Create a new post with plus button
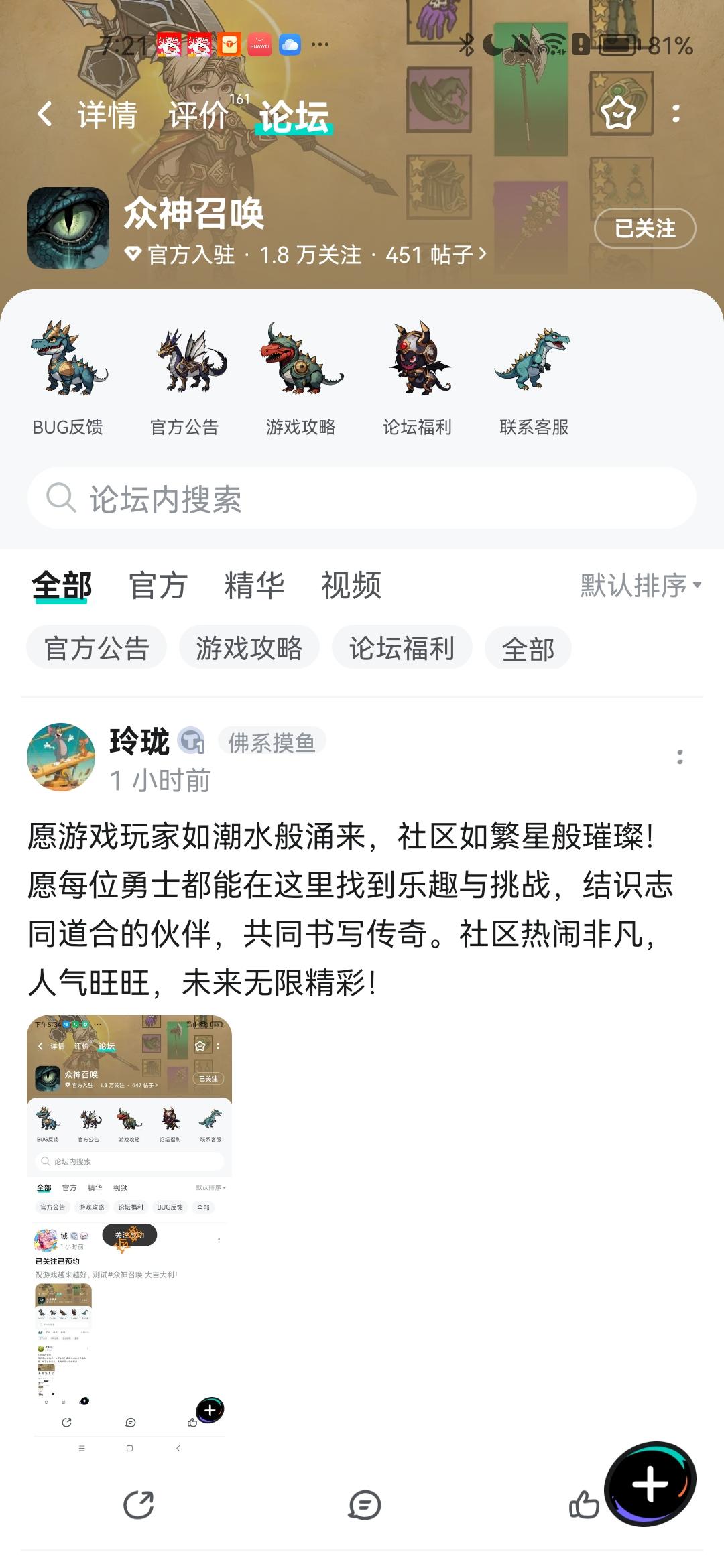 pyautogui.click(x=650, y=1484)
